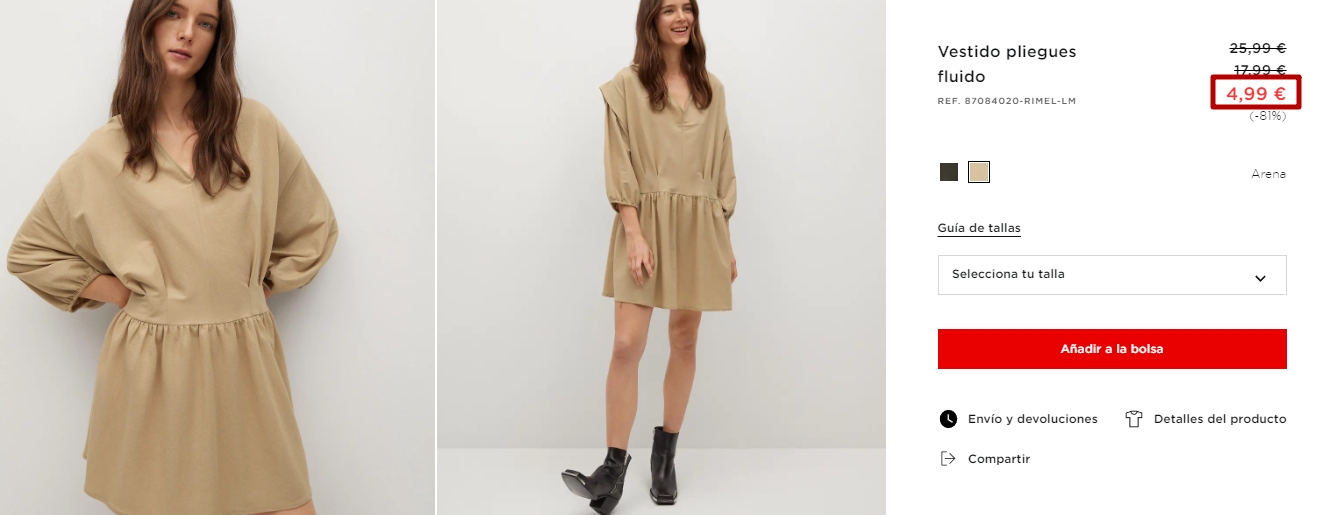1323x515 pixels.
Task: Tap Añadir a la bolsa button
Action: tap(1111, 349)
